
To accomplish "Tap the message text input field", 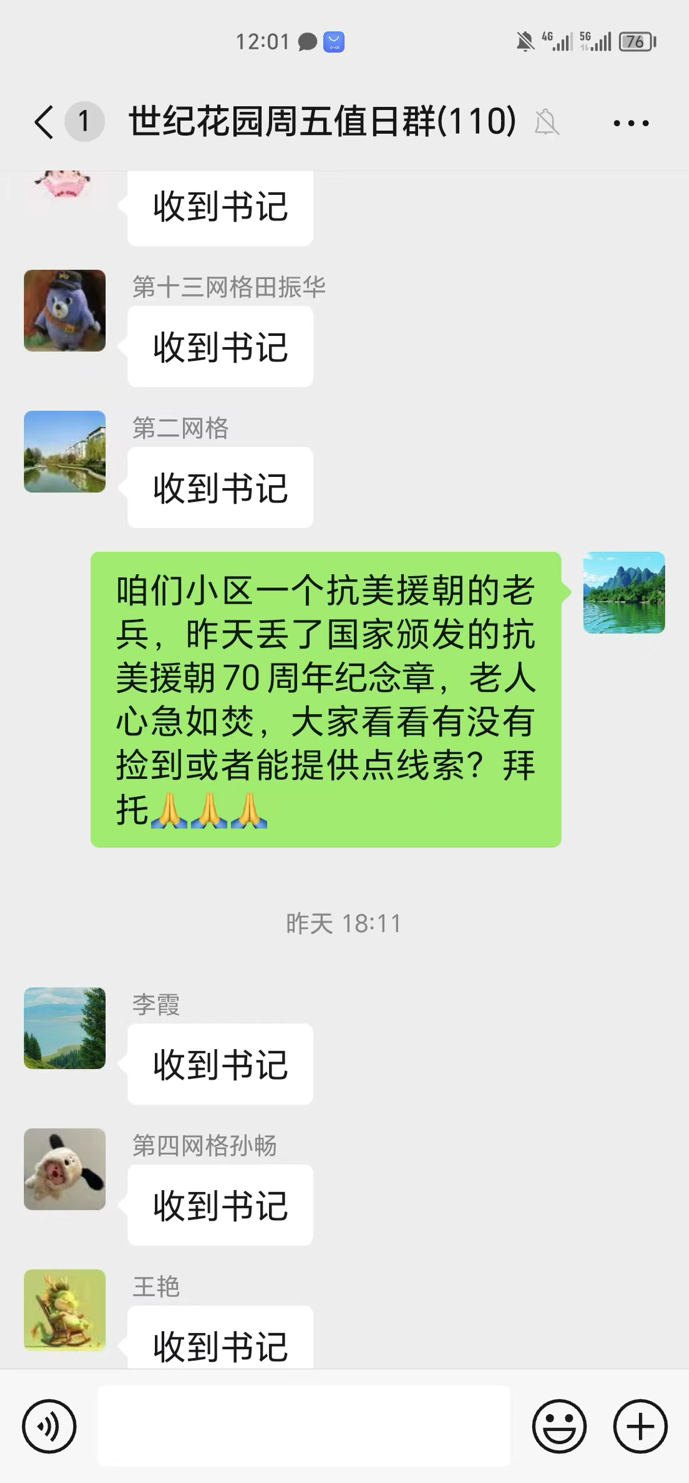I will coord(303,1425).
